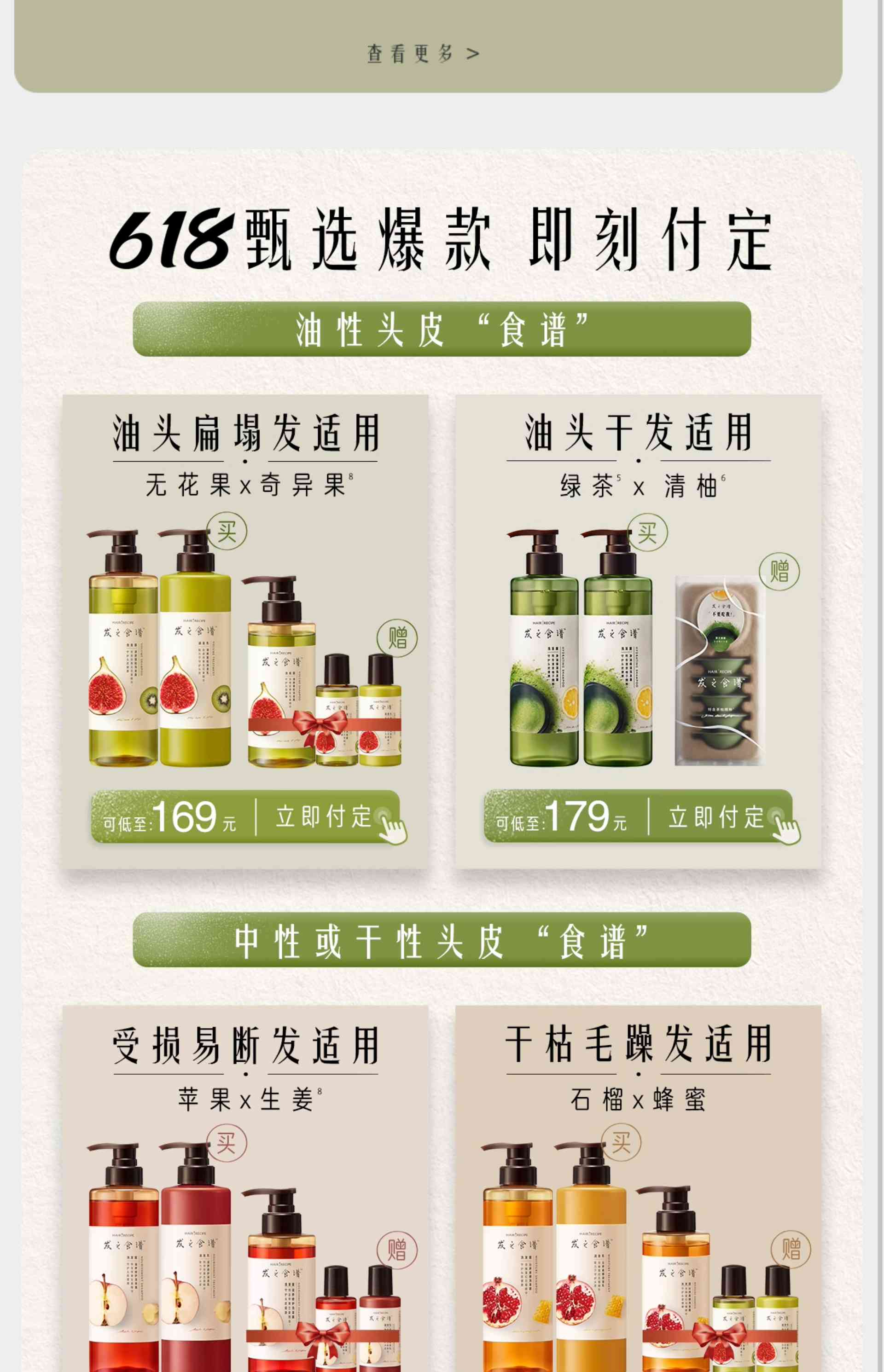Open the 无花果x奇异果 product card
The height and width of the screenshot is (1372, 884).
click(245, 631)
